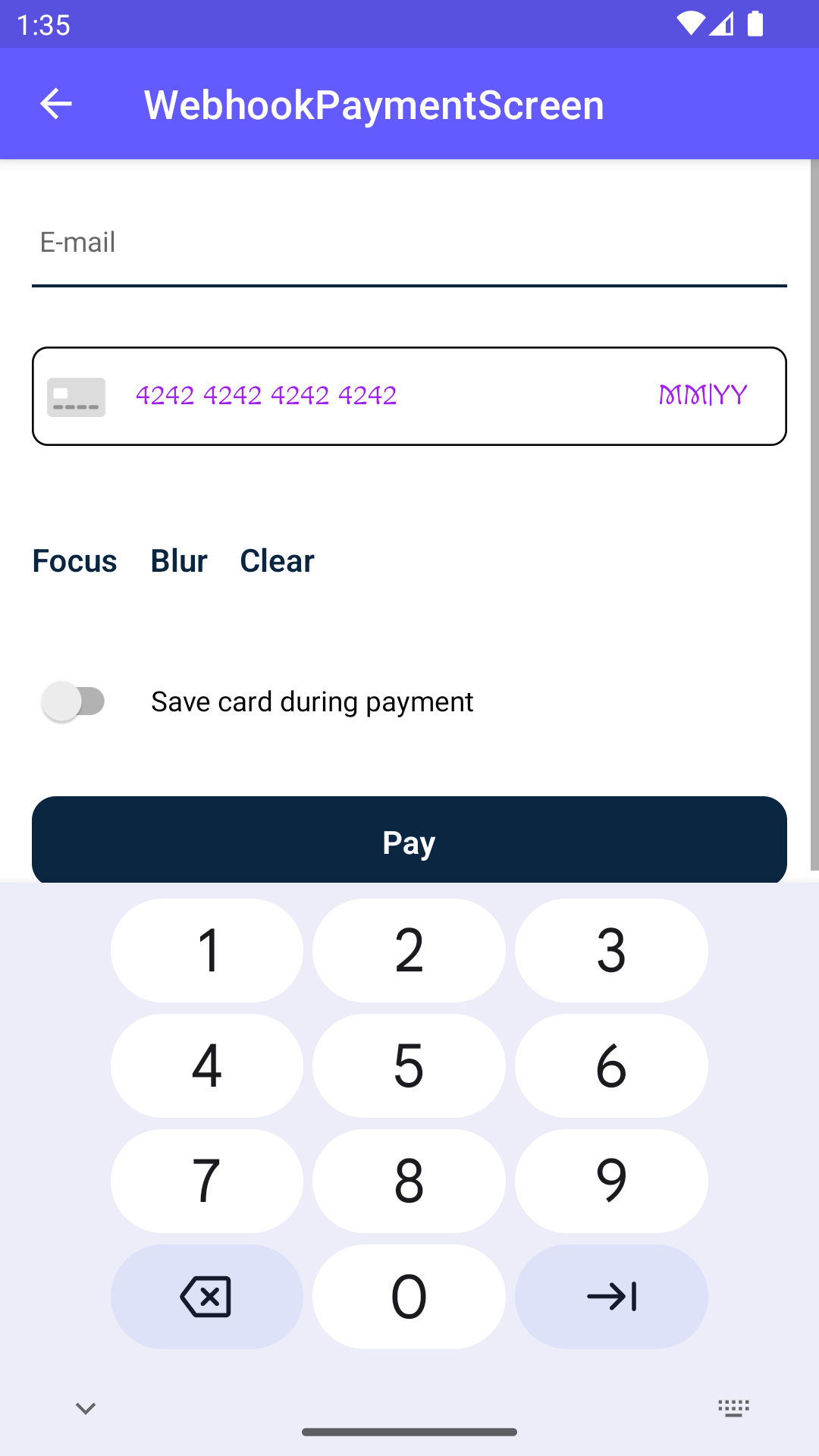This screenshot has width=819, height=1456.
Task: Type digit 4 on the keypad
Action: click(207, 1065)
